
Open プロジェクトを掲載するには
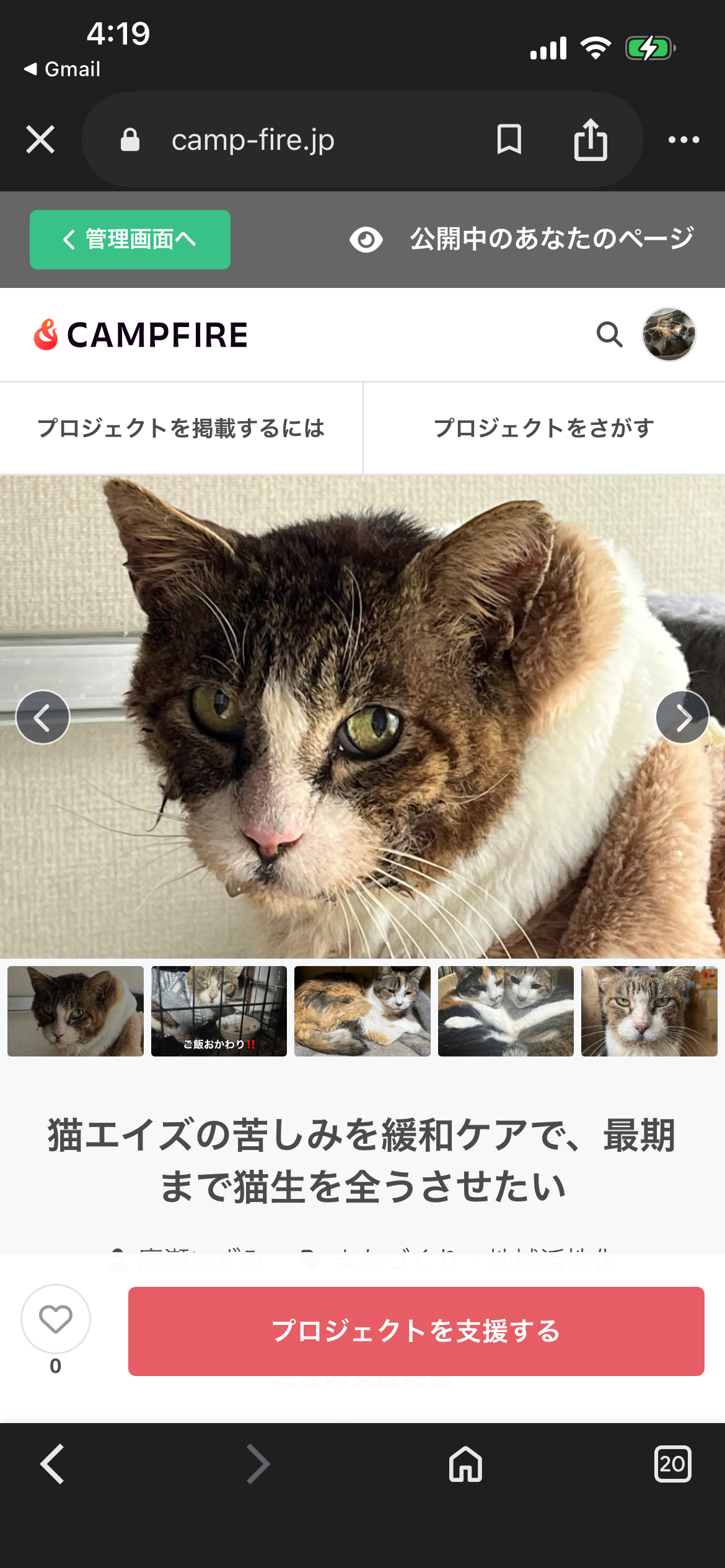(181, 429)
